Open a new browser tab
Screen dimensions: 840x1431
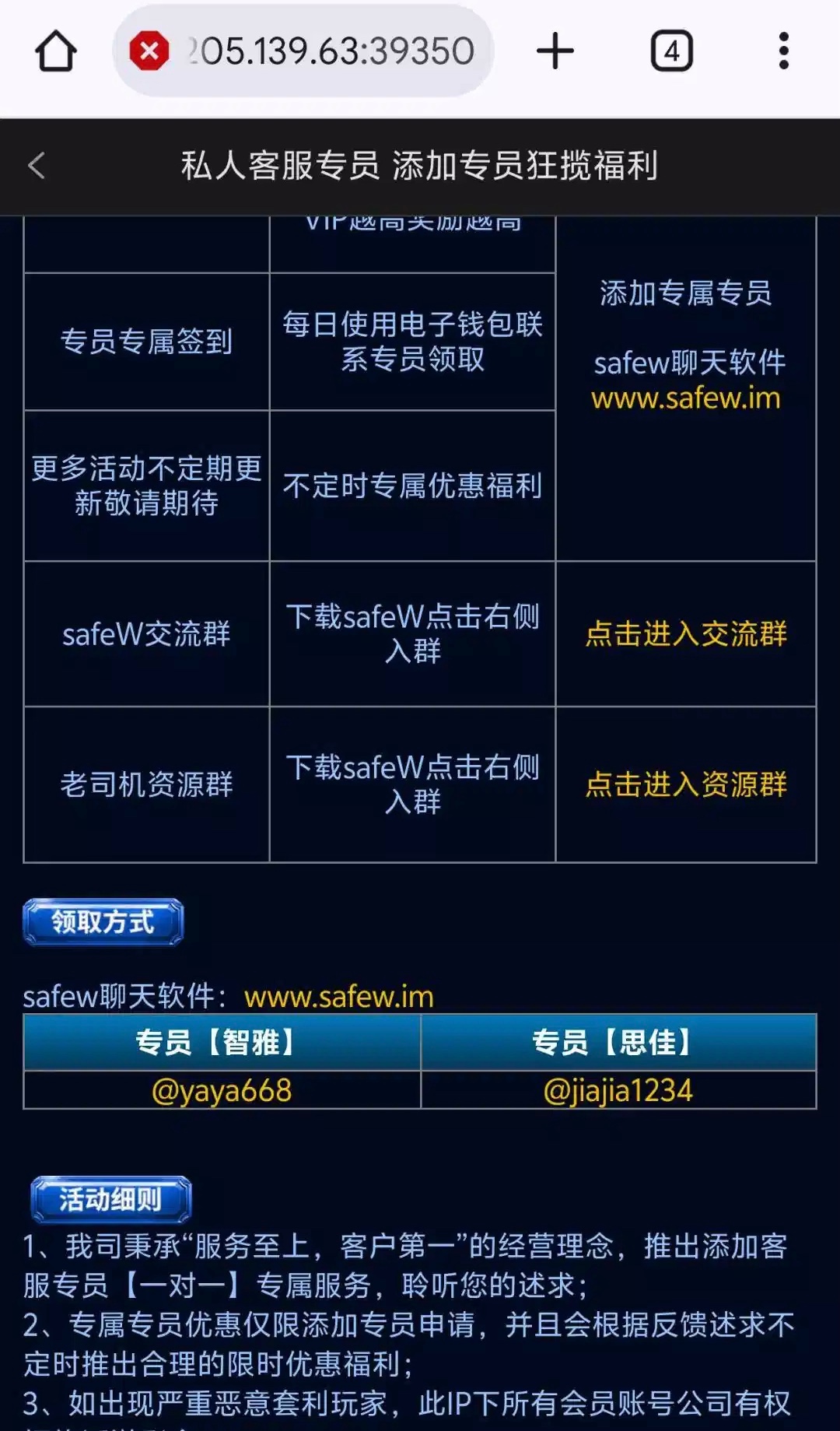[555, 51]
